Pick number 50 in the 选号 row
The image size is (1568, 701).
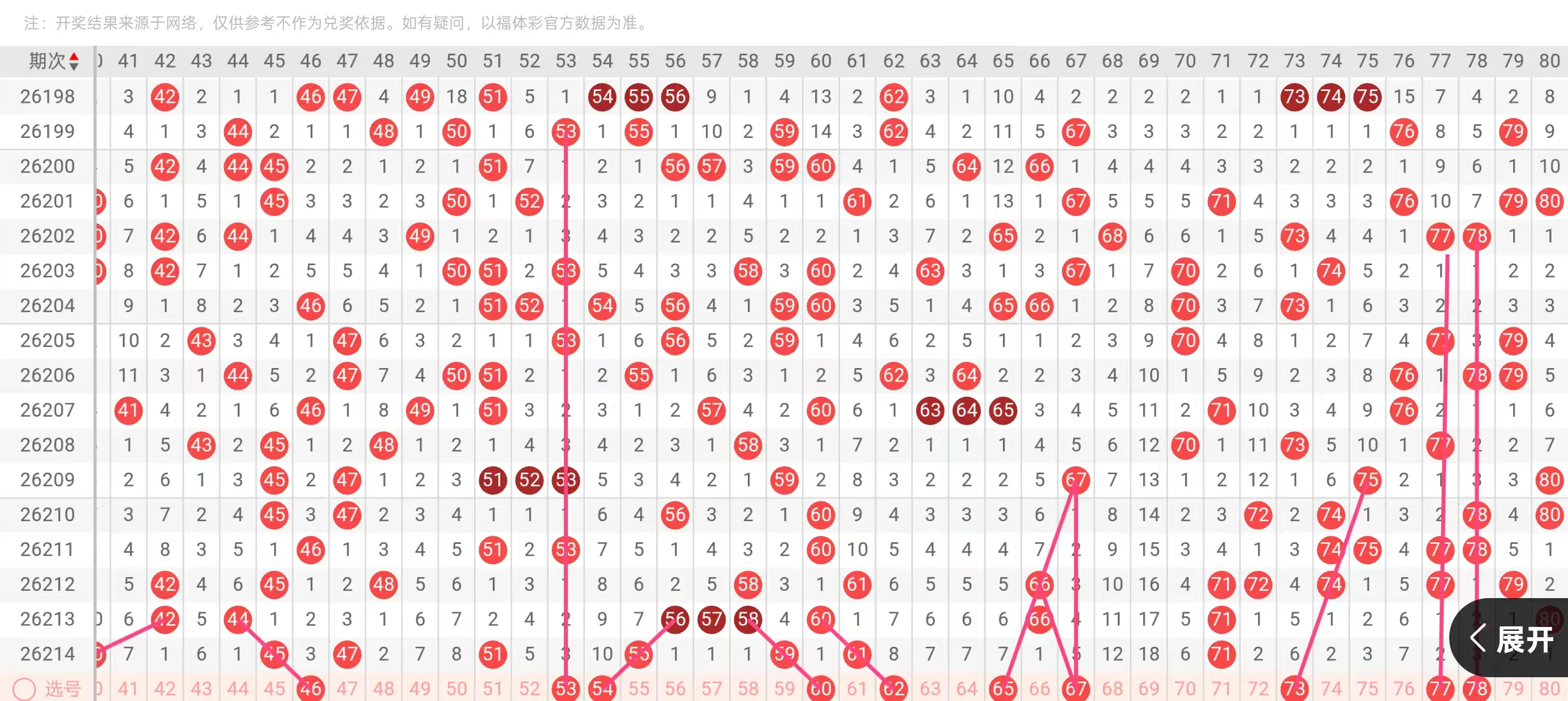point(456,689)
